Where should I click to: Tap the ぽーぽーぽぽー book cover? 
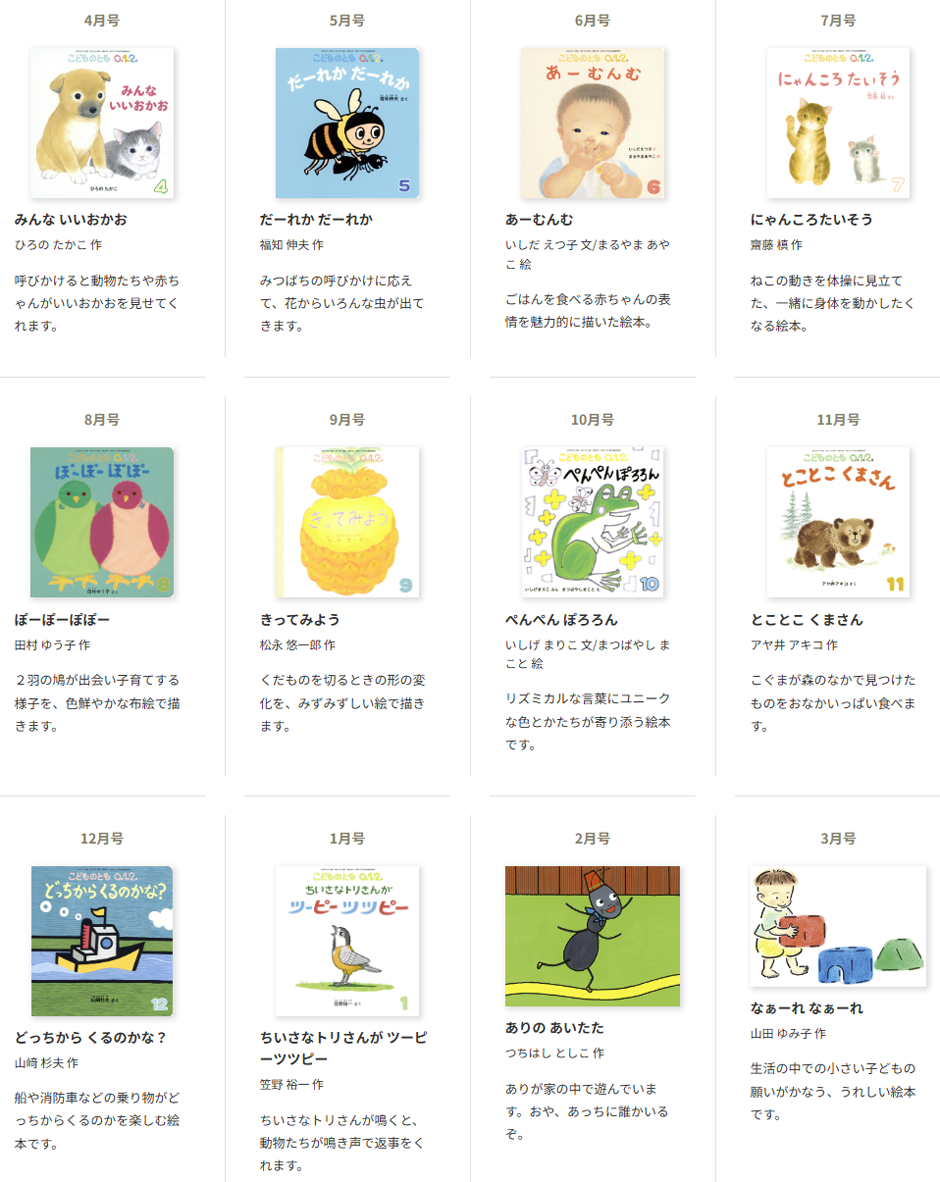tap(102, 522)
